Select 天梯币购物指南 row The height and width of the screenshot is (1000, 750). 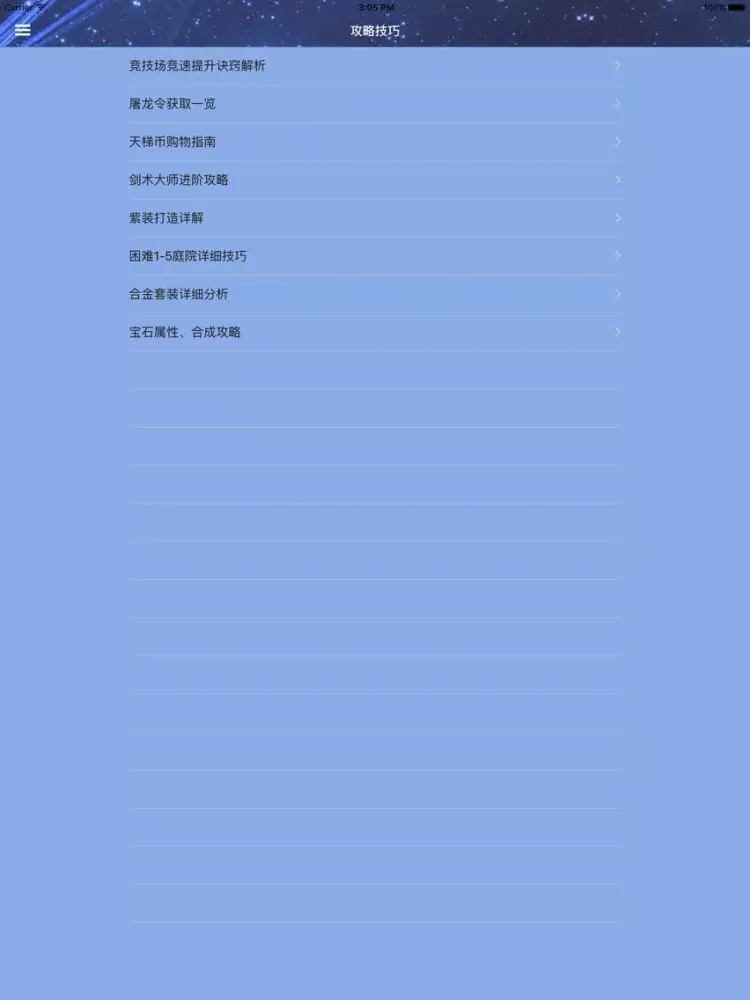[375, 142]
